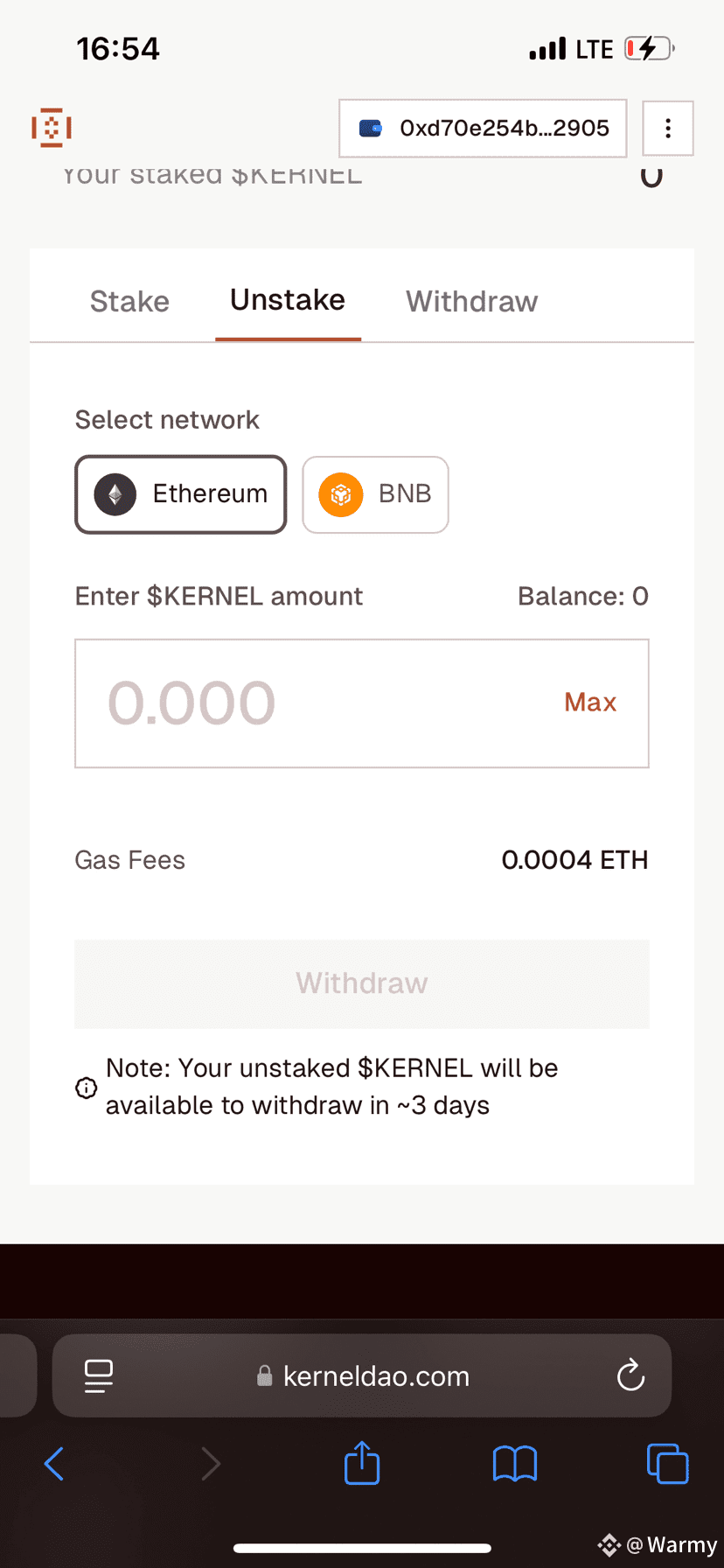Tap the disabled Withdraw button
The height and width of the screenshot is (1568, 724).
(362, 983)
